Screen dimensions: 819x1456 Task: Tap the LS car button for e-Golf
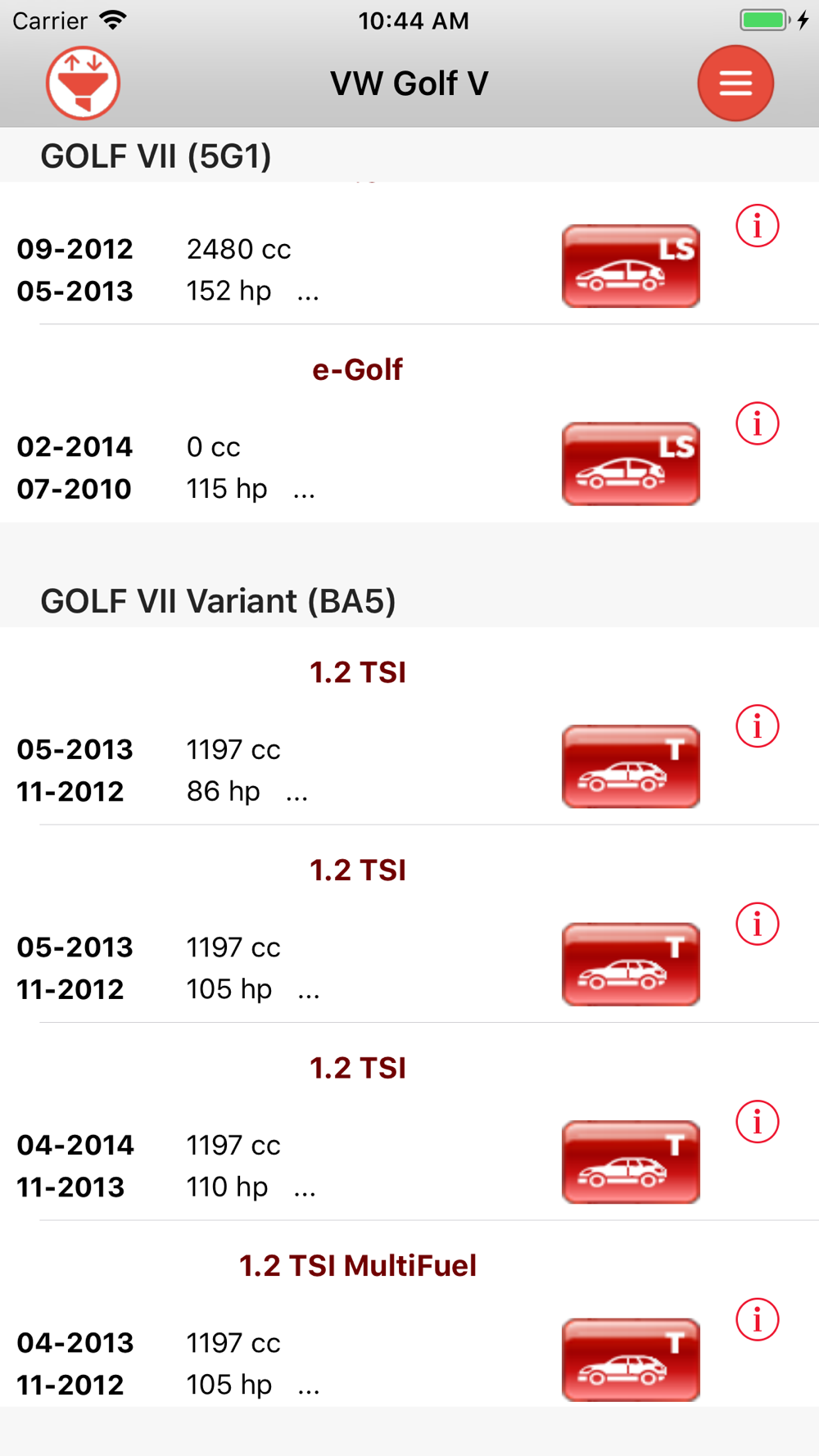click(631, 463)
